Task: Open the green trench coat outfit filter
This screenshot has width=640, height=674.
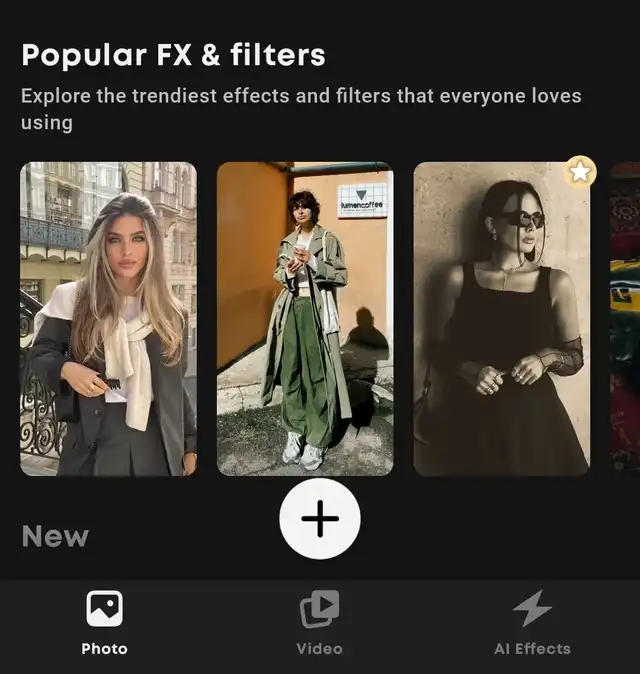Action: pyautogui.click(x=305, y=318)
